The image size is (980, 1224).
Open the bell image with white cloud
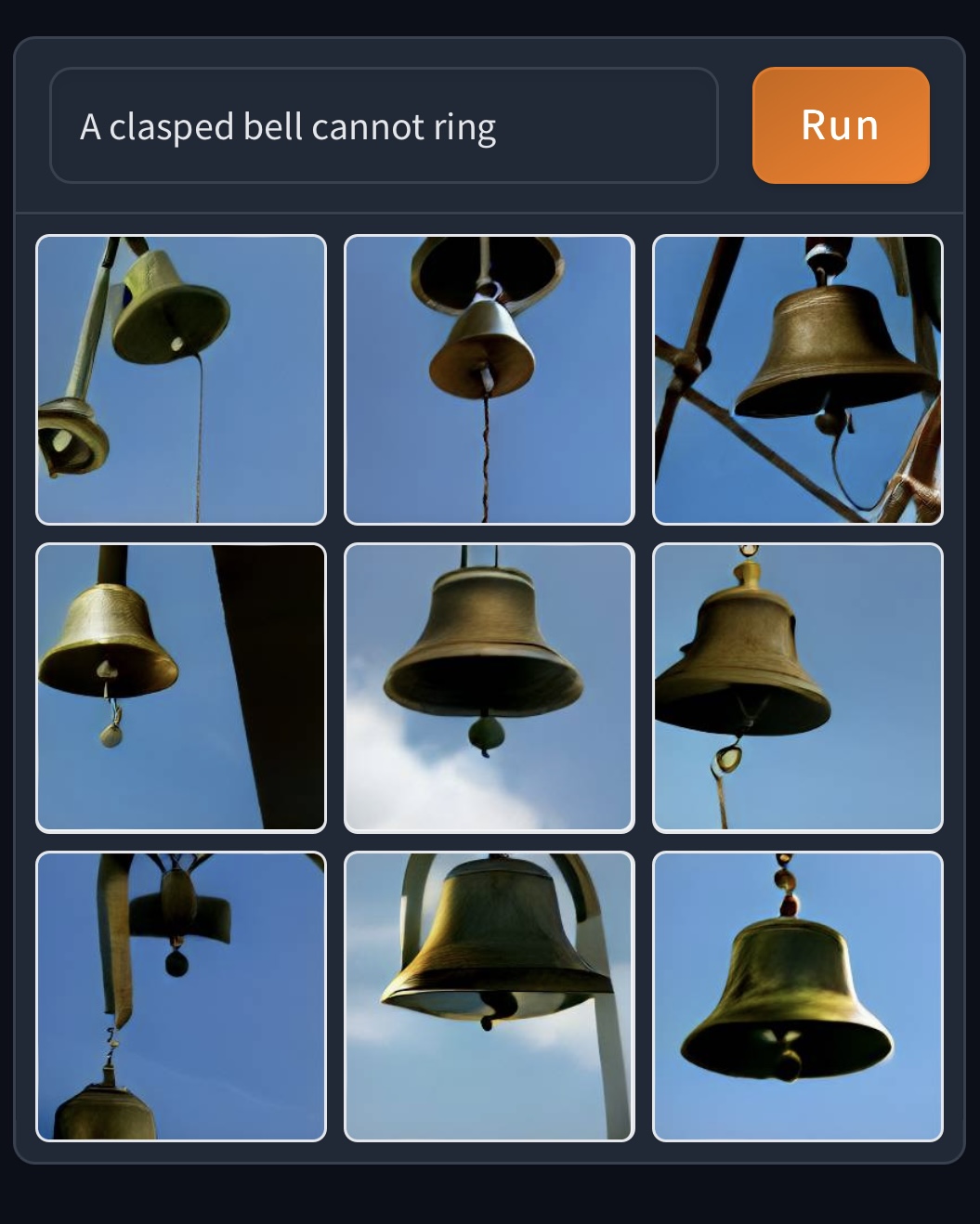pyautogui.click(x=490, y=688)
